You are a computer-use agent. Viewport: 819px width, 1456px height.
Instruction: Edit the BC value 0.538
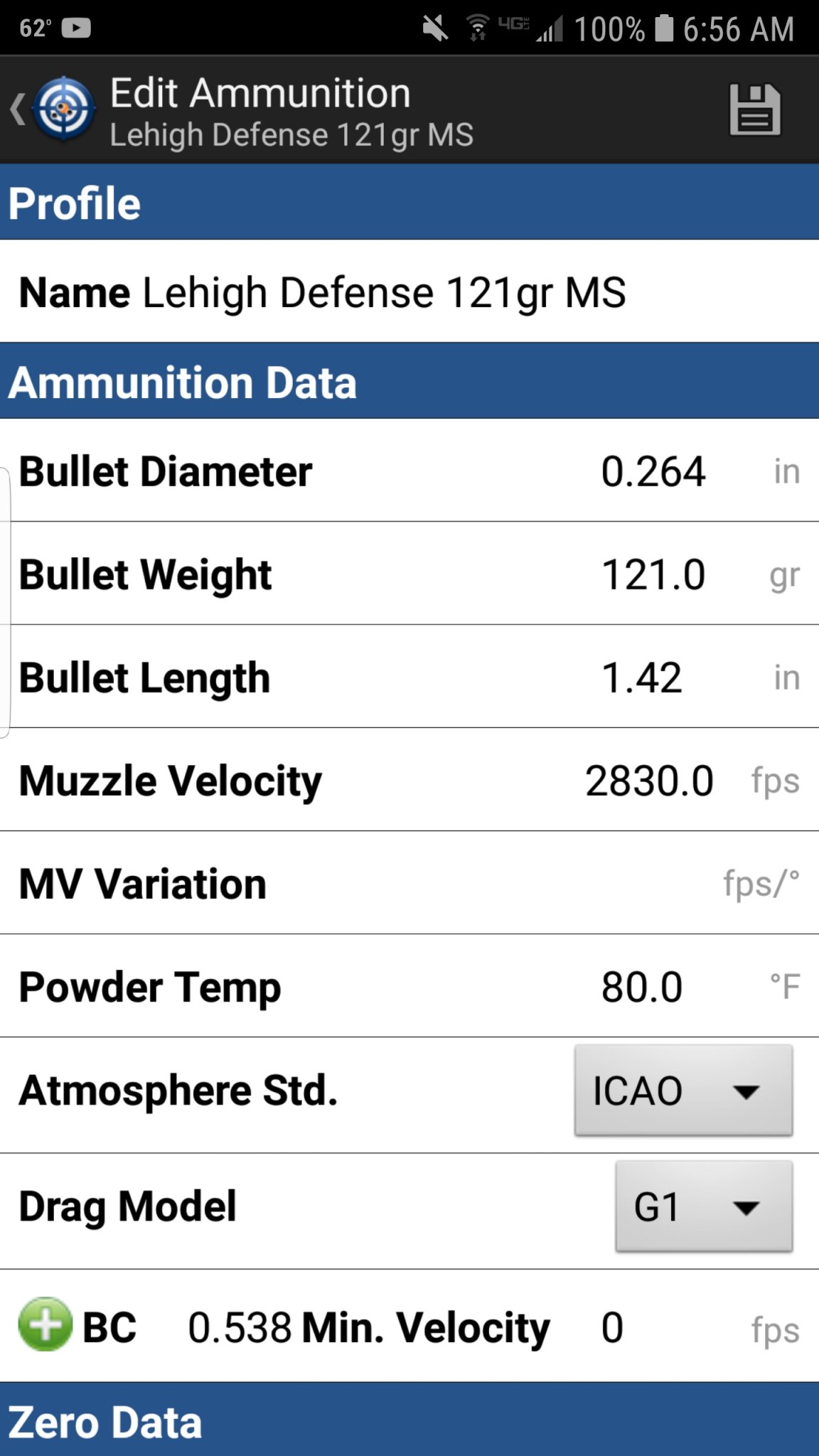click(x=240, y=1327)
